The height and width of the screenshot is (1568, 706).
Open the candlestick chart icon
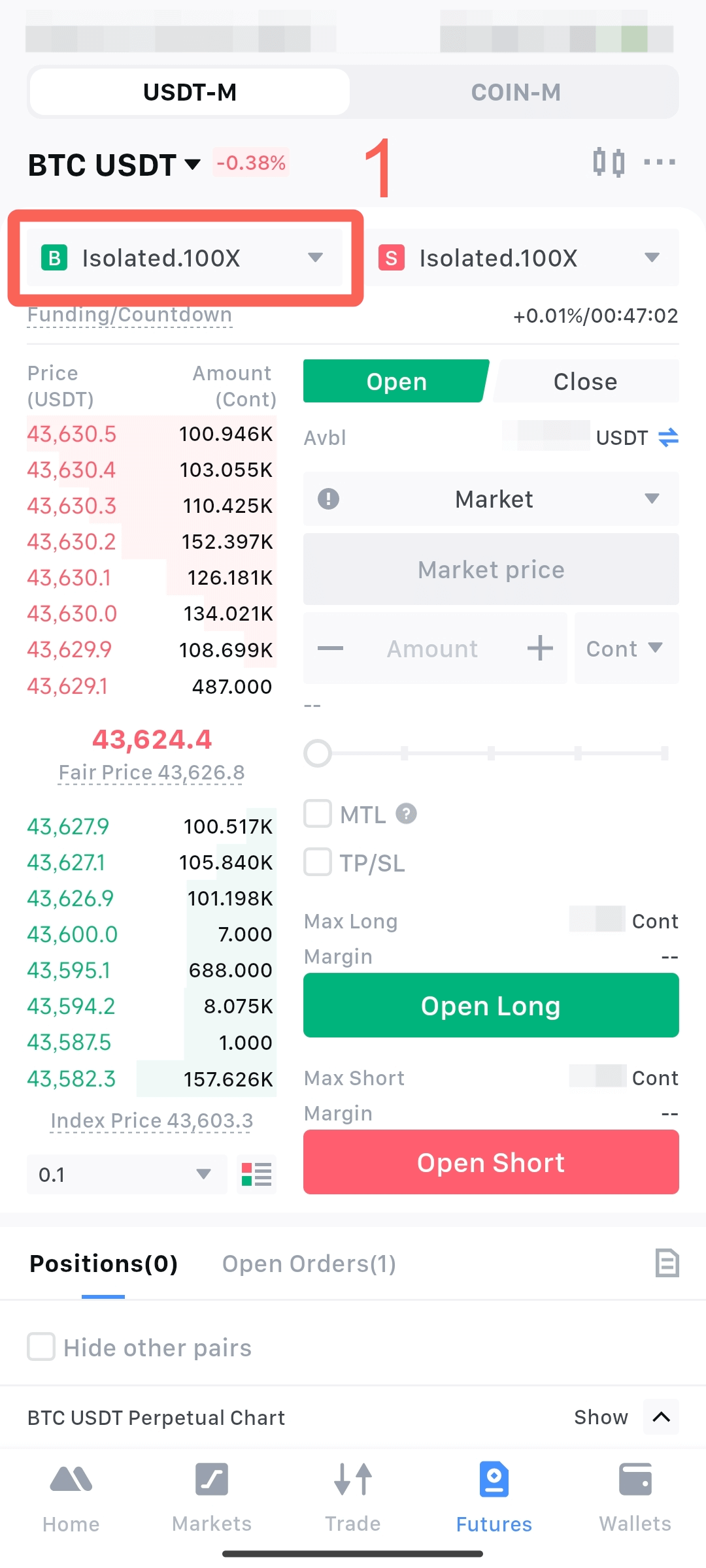(x=609, y=162)
